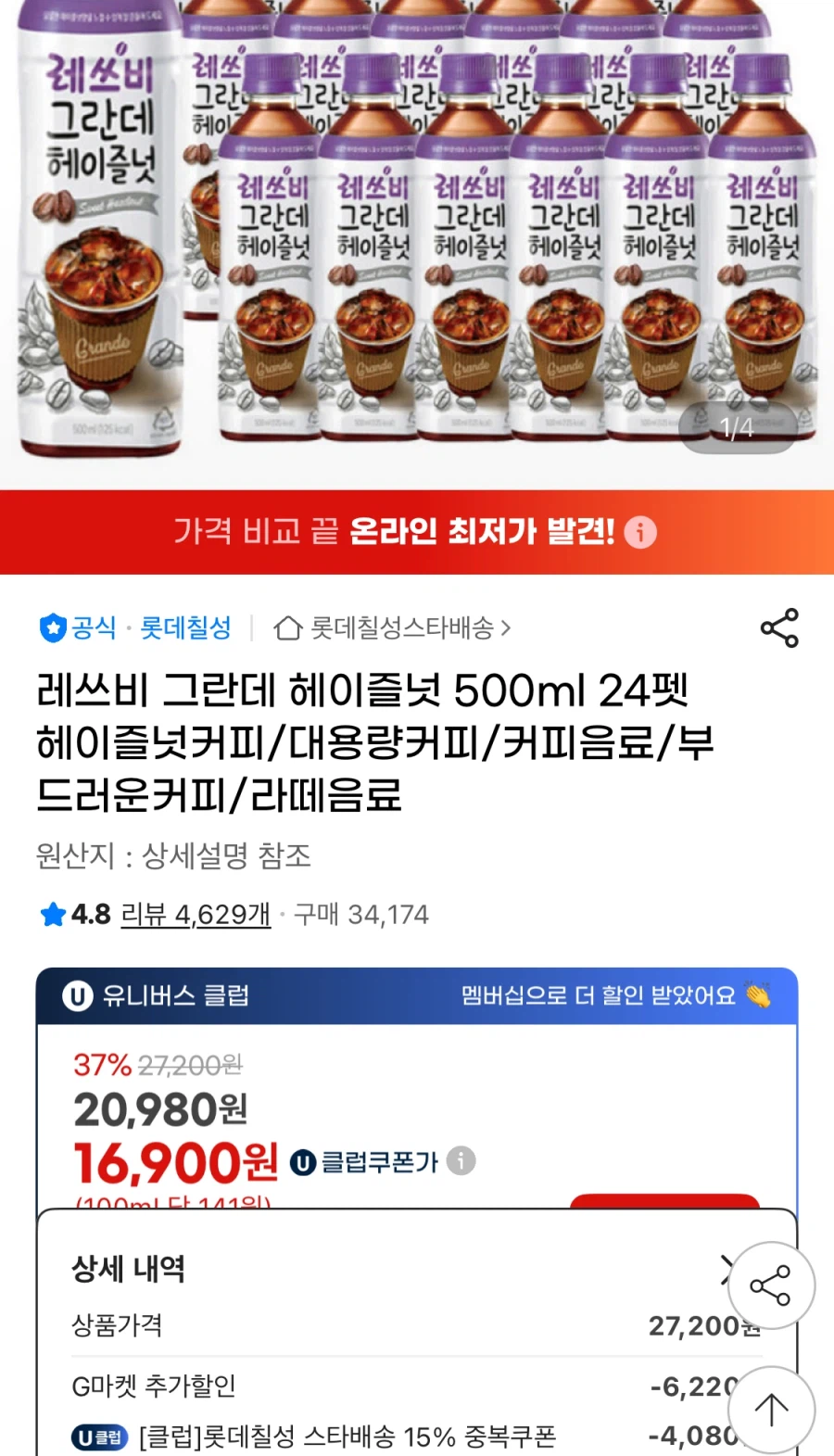Close the 상세 내역 detail panel
The image size is (834, 1456).
(730, 1271)
